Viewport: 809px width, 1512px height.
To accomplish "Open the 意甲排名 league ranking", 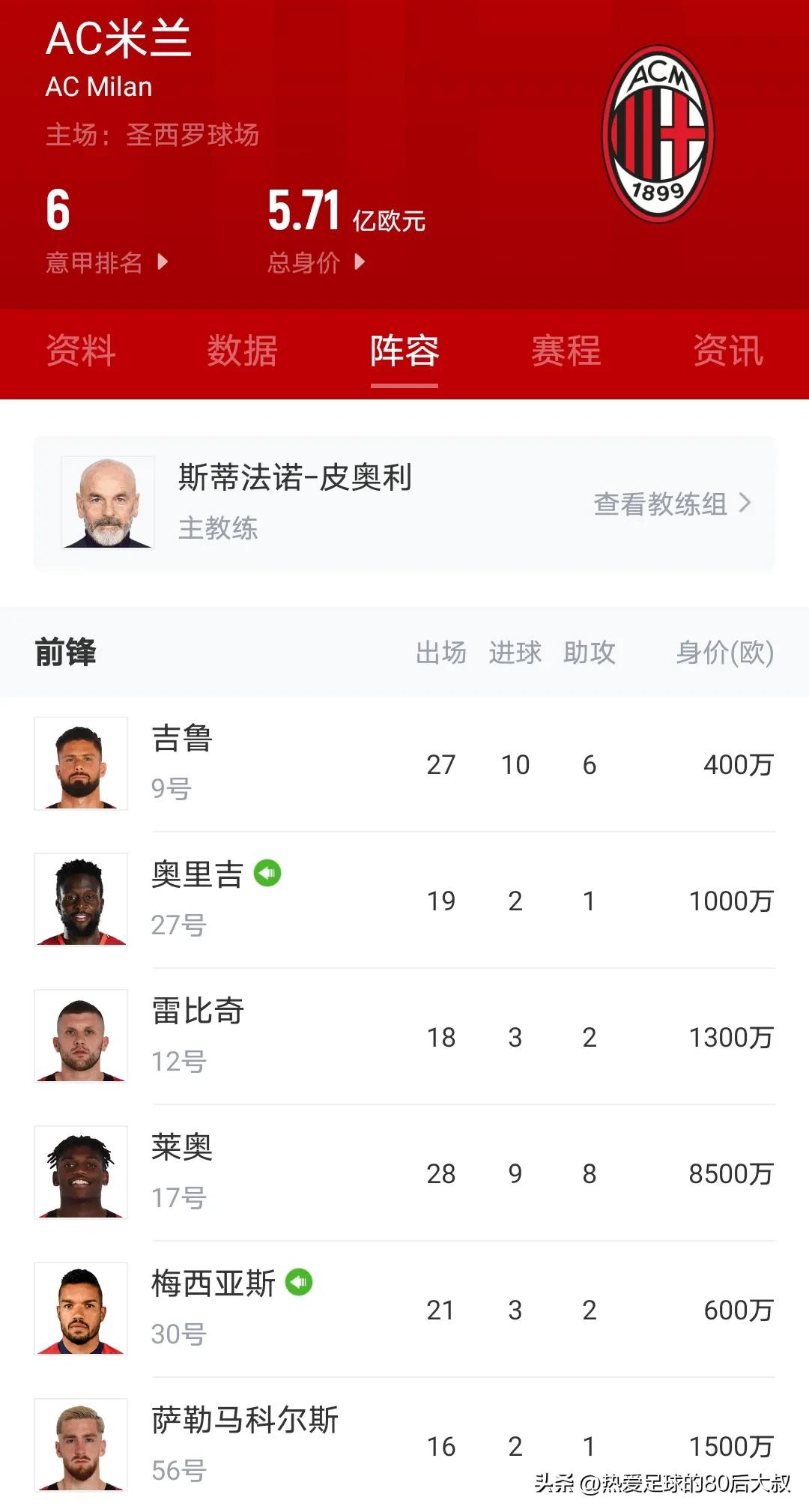I will coord(106,262).
